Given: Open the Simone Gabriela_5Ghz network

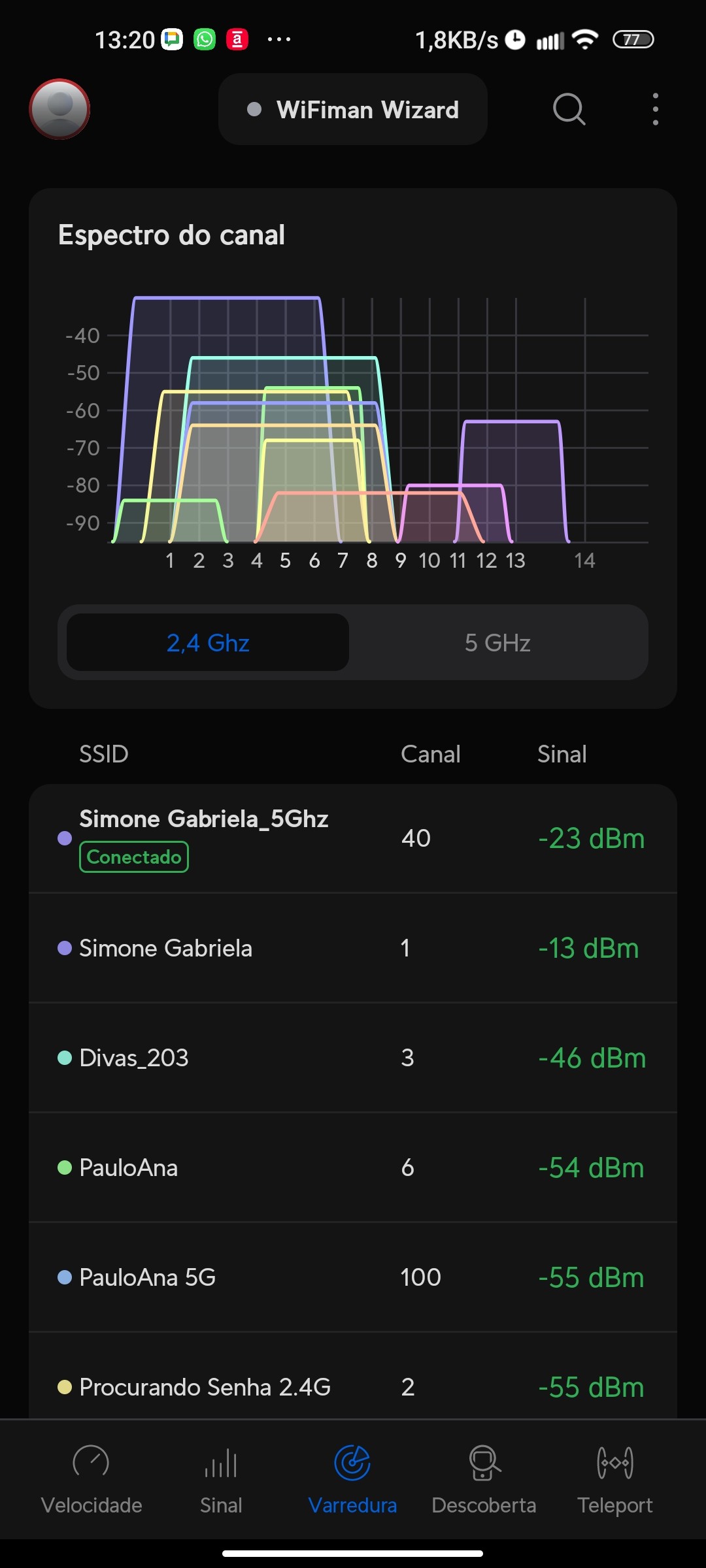Looking at the screenshot, I should [353, 838].
